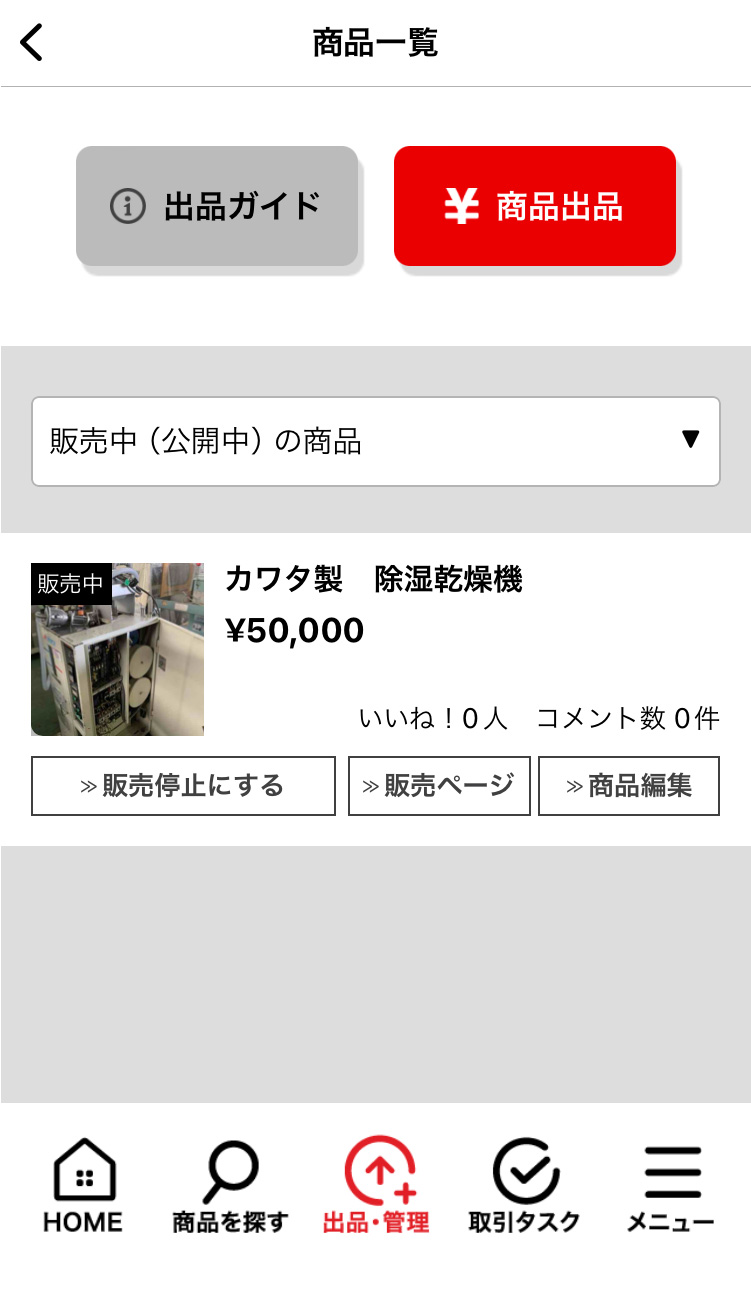Expand the 販売中(公開中)の商品 dropdown
Viewport: 751px width, 1292px height.
pos(375,441)
